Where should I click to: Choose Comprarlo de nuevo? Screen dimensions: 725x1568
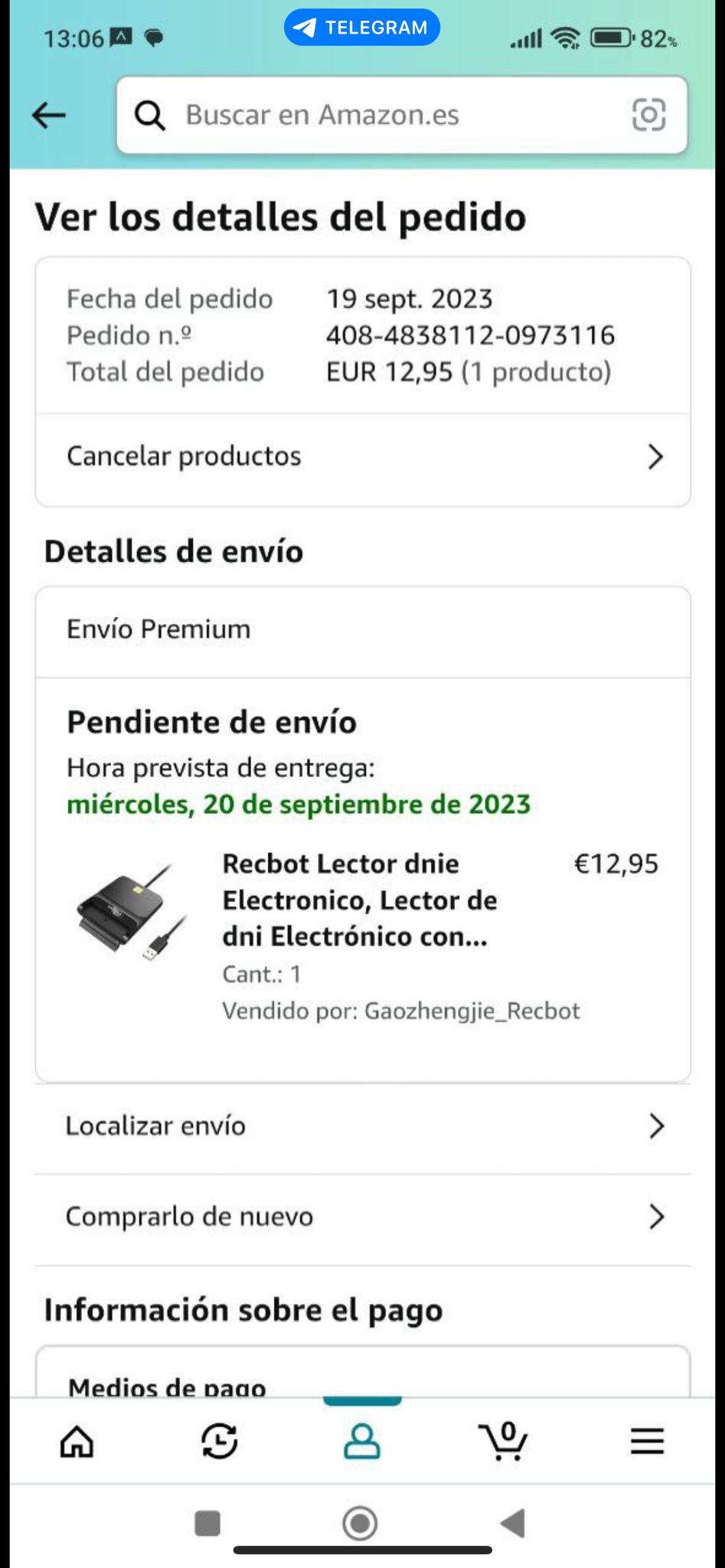coord(363,1217)
